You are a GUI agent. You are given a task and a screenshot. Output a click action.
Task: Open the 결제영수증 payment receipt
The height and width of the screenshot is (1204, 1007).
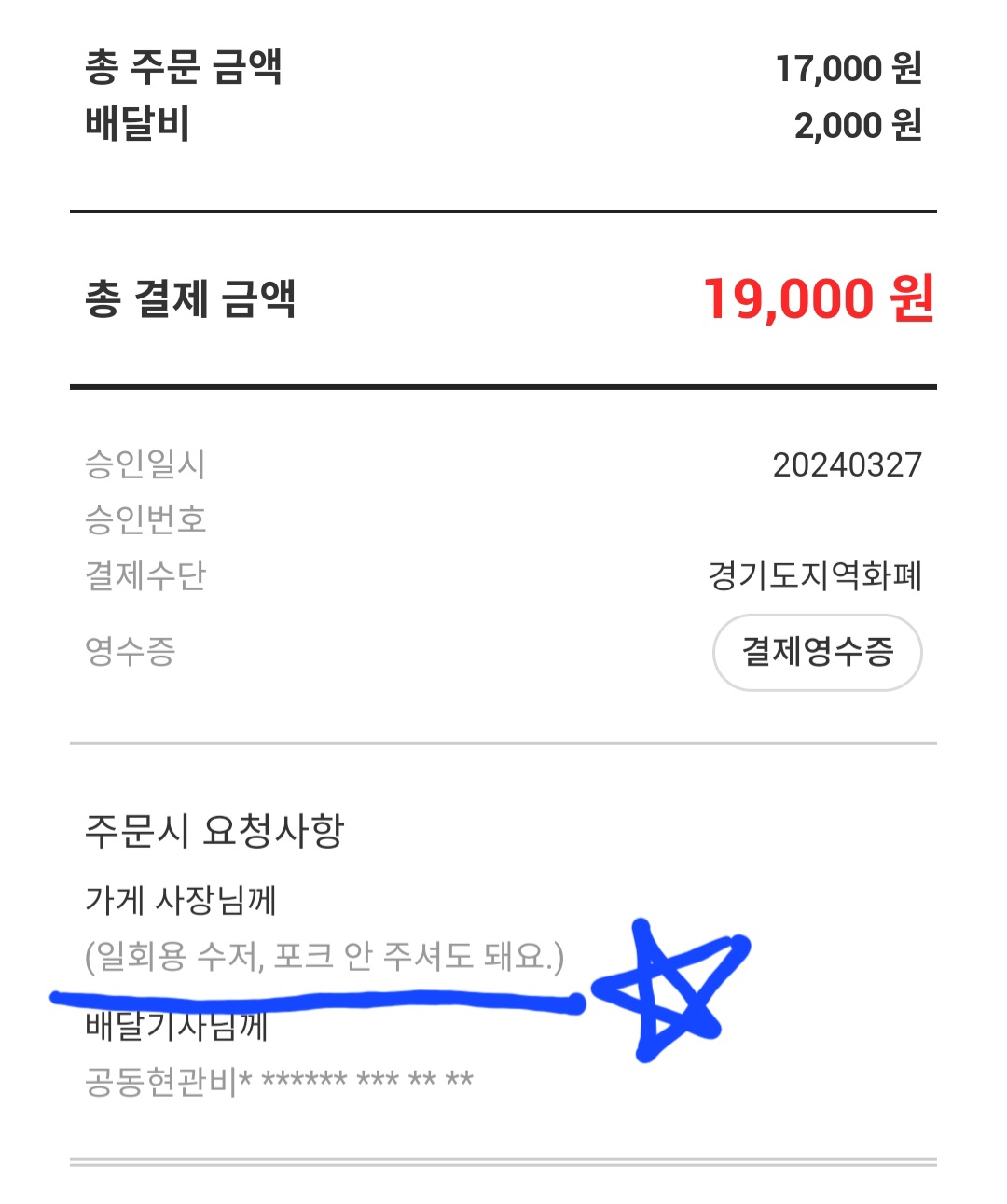click(817, 652)
